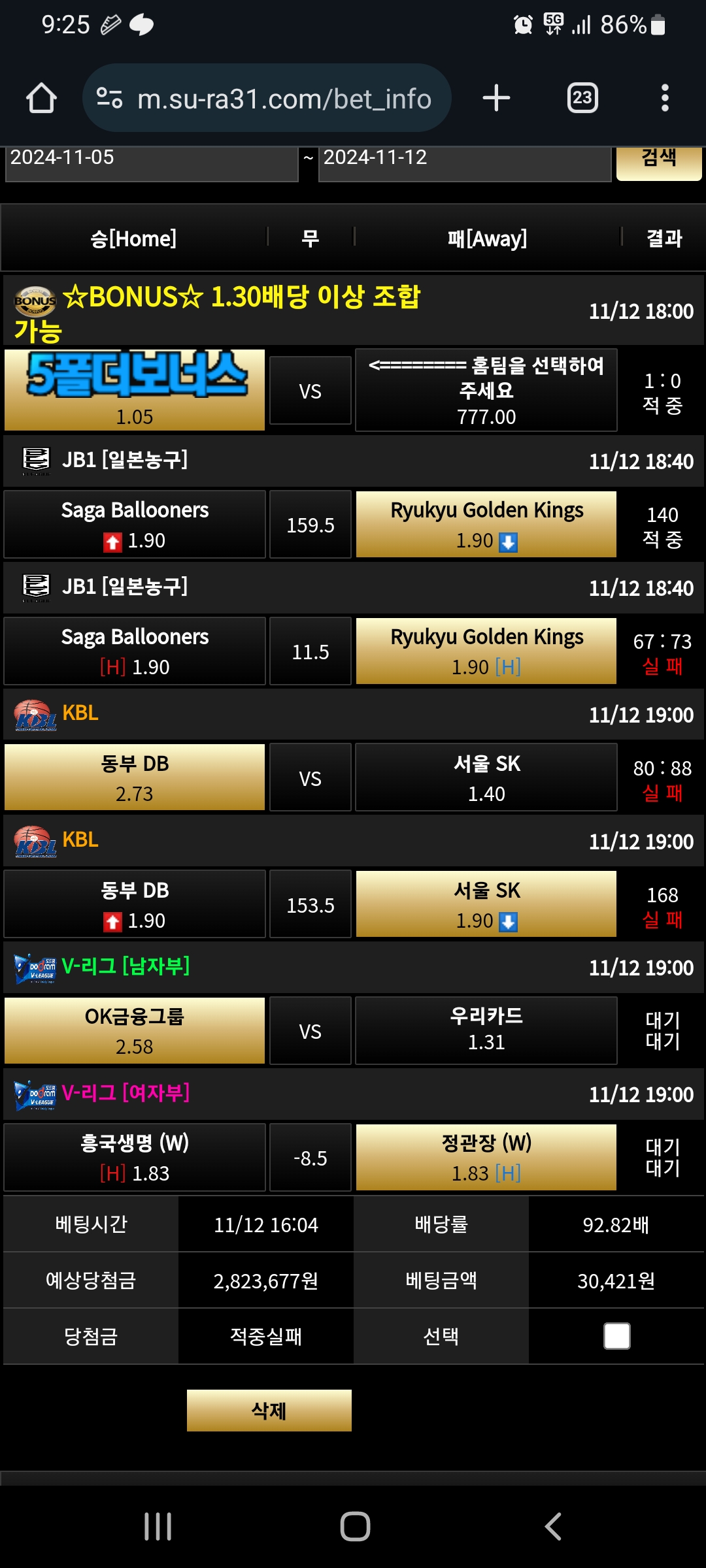View the 23 open tabs
The height and width of the screenshot is (1568, 706).
(582, 98)
